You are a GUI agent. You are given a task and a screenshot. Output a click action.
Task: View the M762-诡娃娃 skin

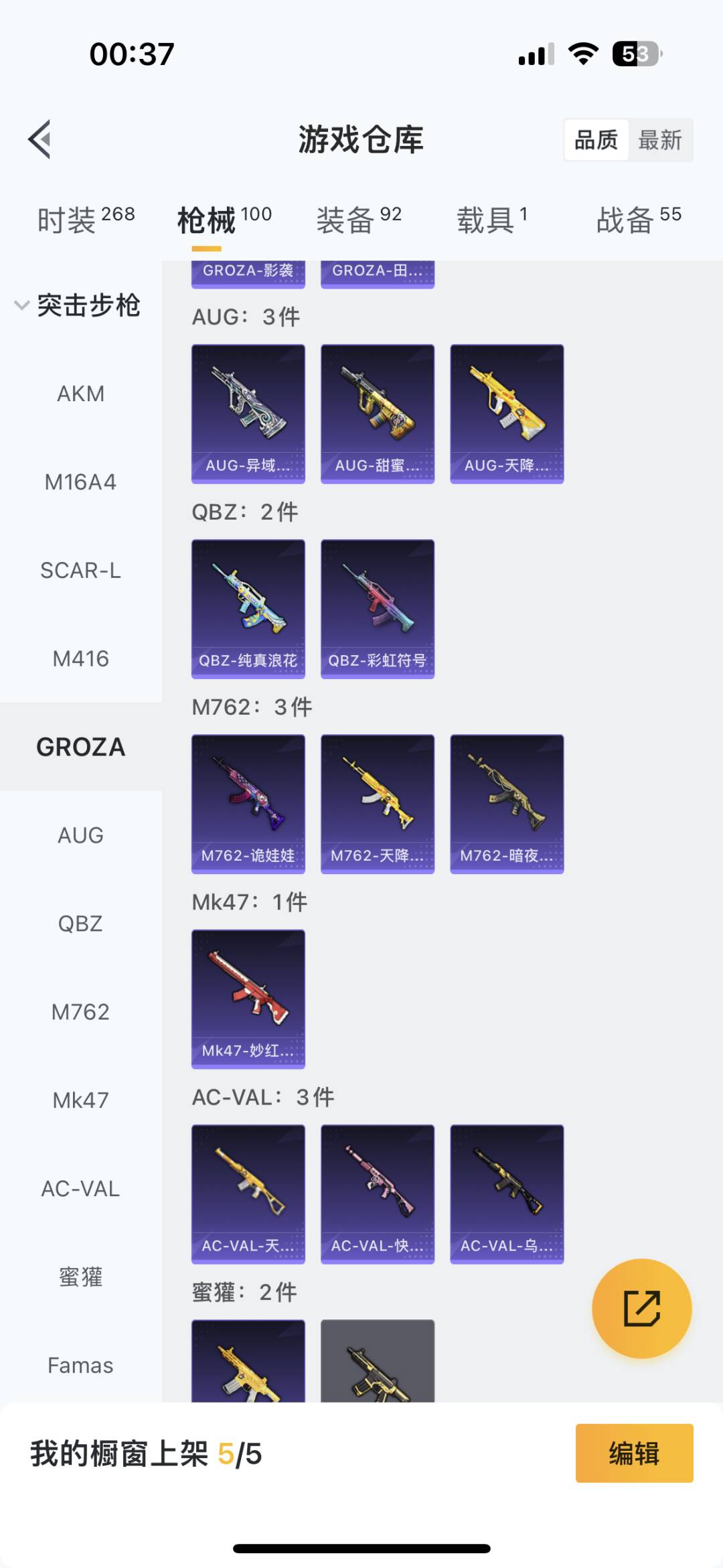[248, 803]
